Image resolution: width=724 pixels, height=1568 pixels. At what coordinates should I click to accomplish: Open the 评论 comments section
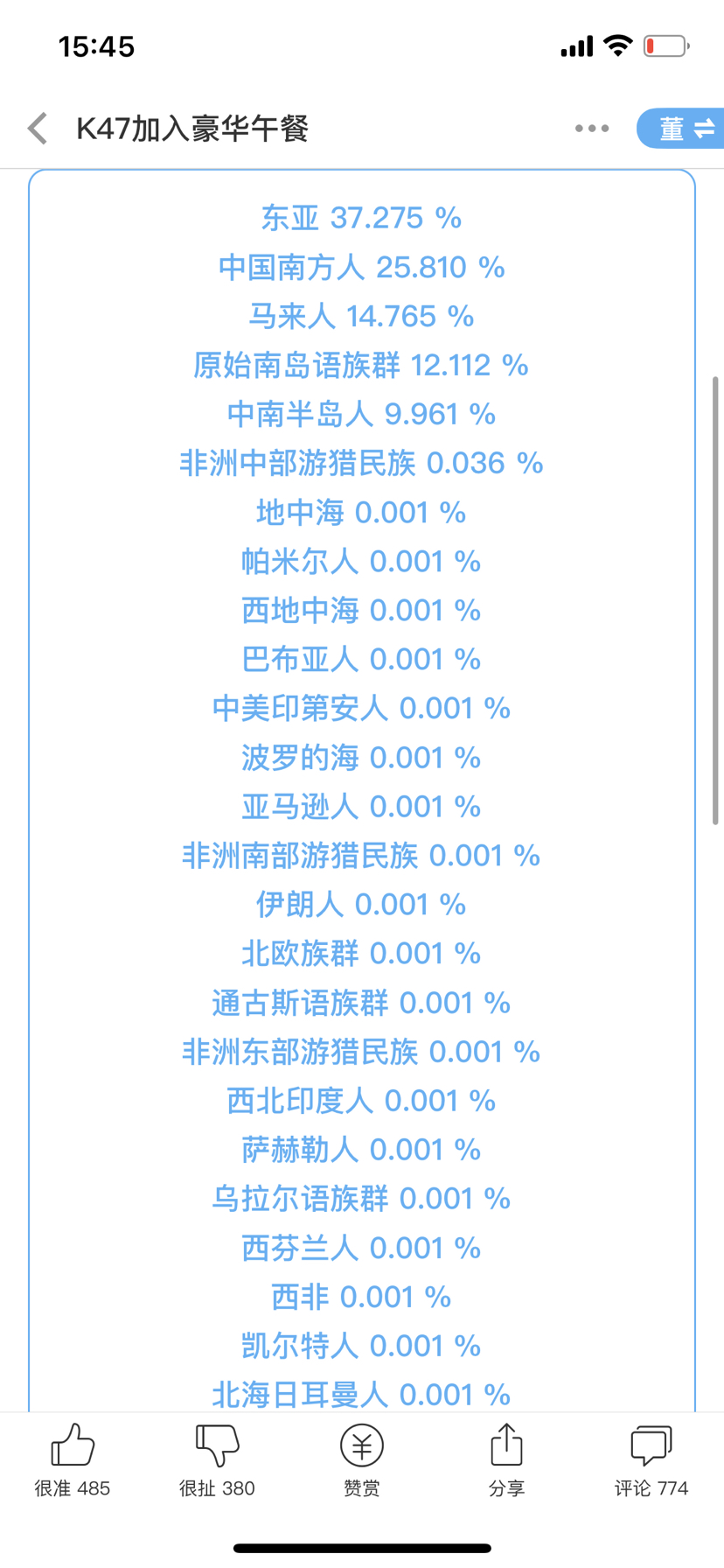click(651, 1459)
